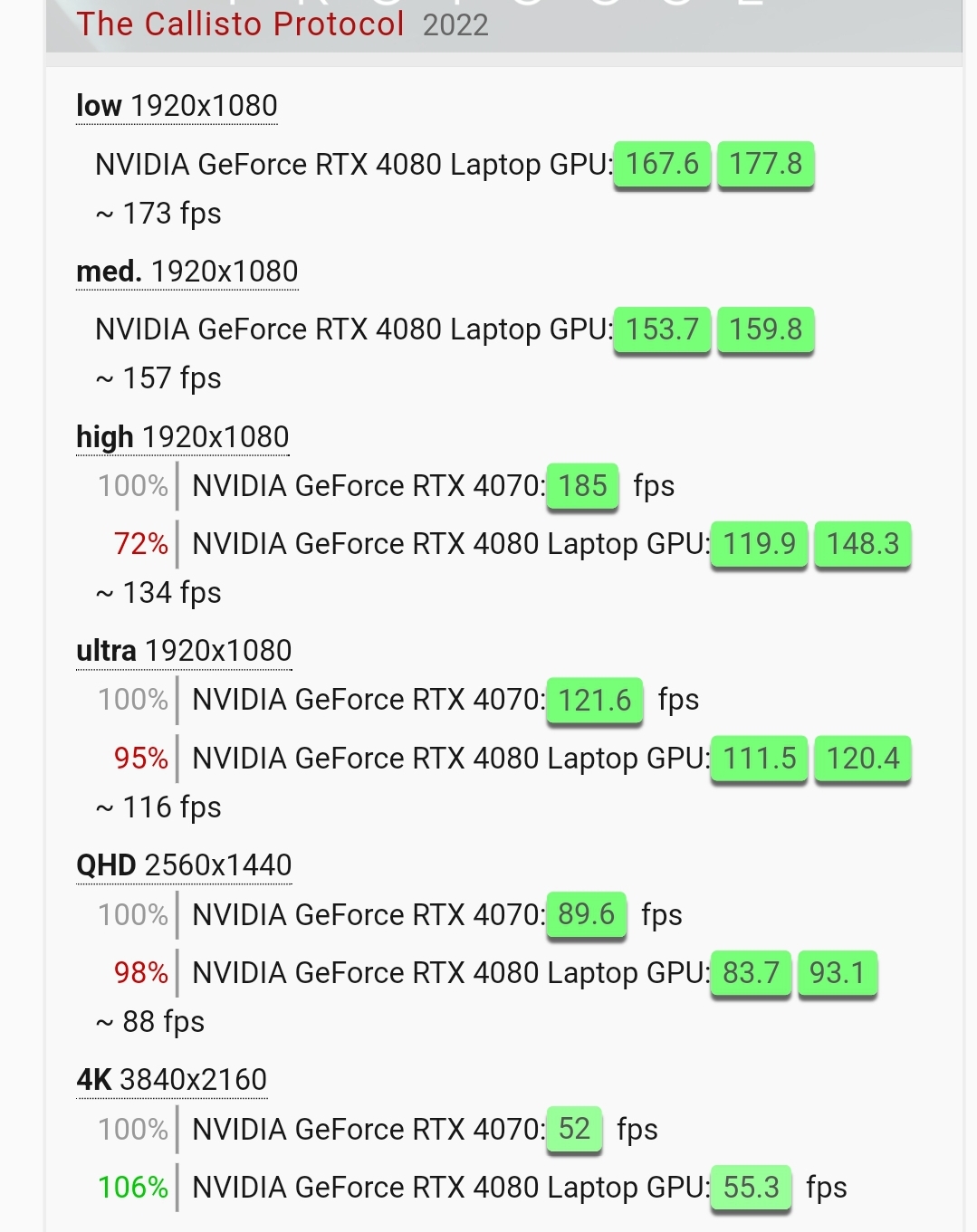Tap the med. 1920x1080 settings label

tap(187, 272)
